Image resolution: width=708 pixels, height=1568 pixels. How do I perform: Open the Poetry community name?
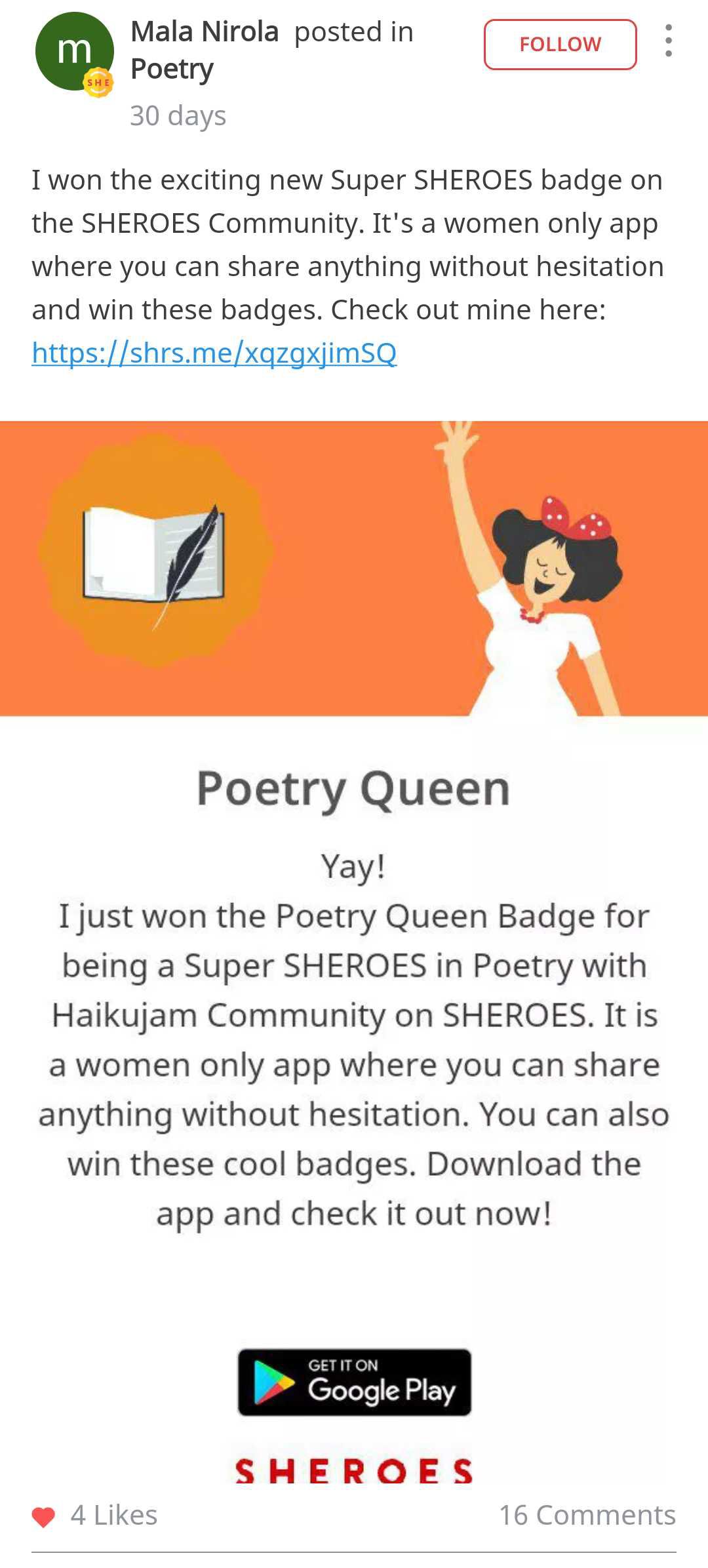(172, 70)
